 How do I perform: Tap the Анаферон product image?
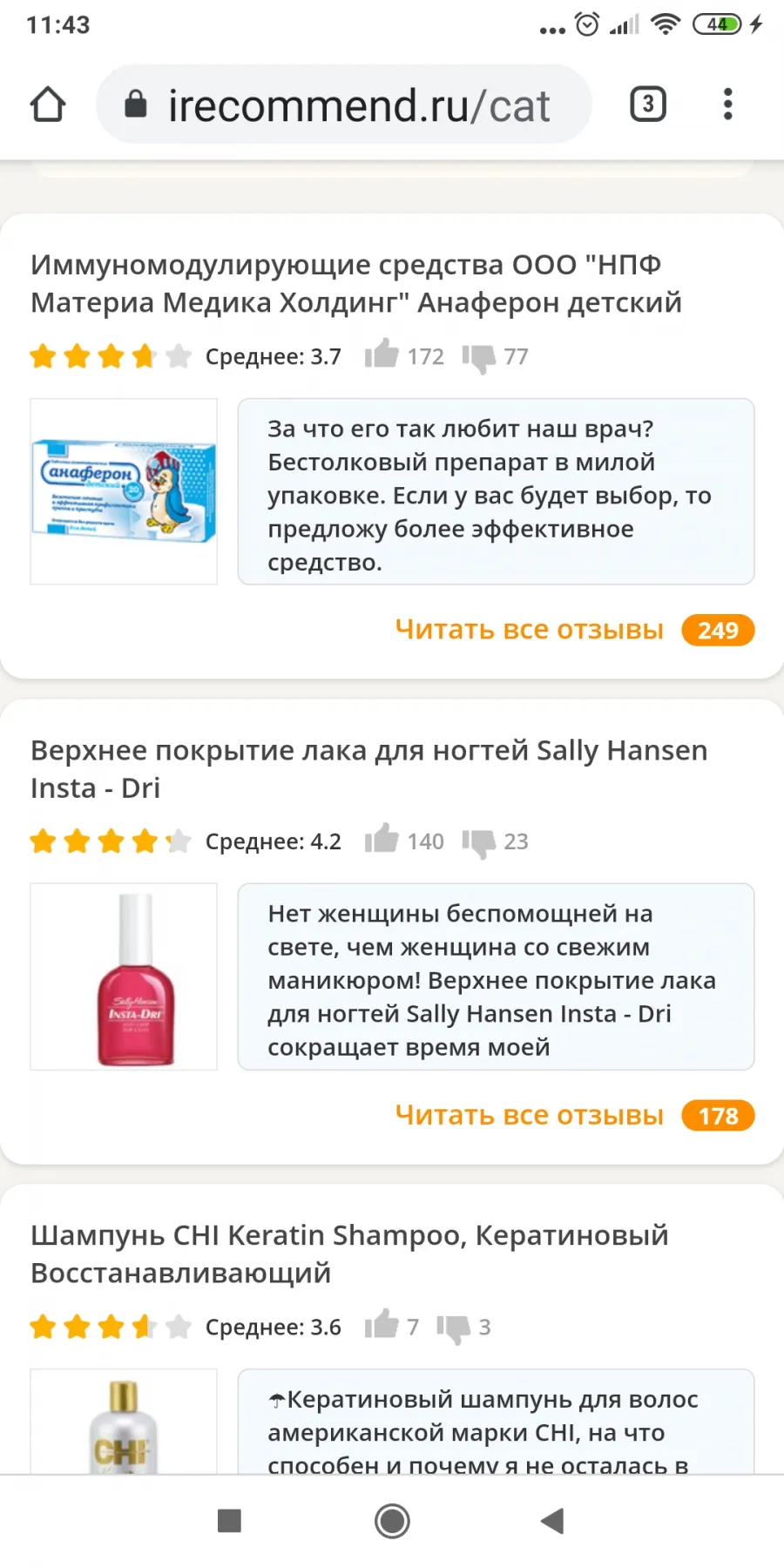coord(124,491)
